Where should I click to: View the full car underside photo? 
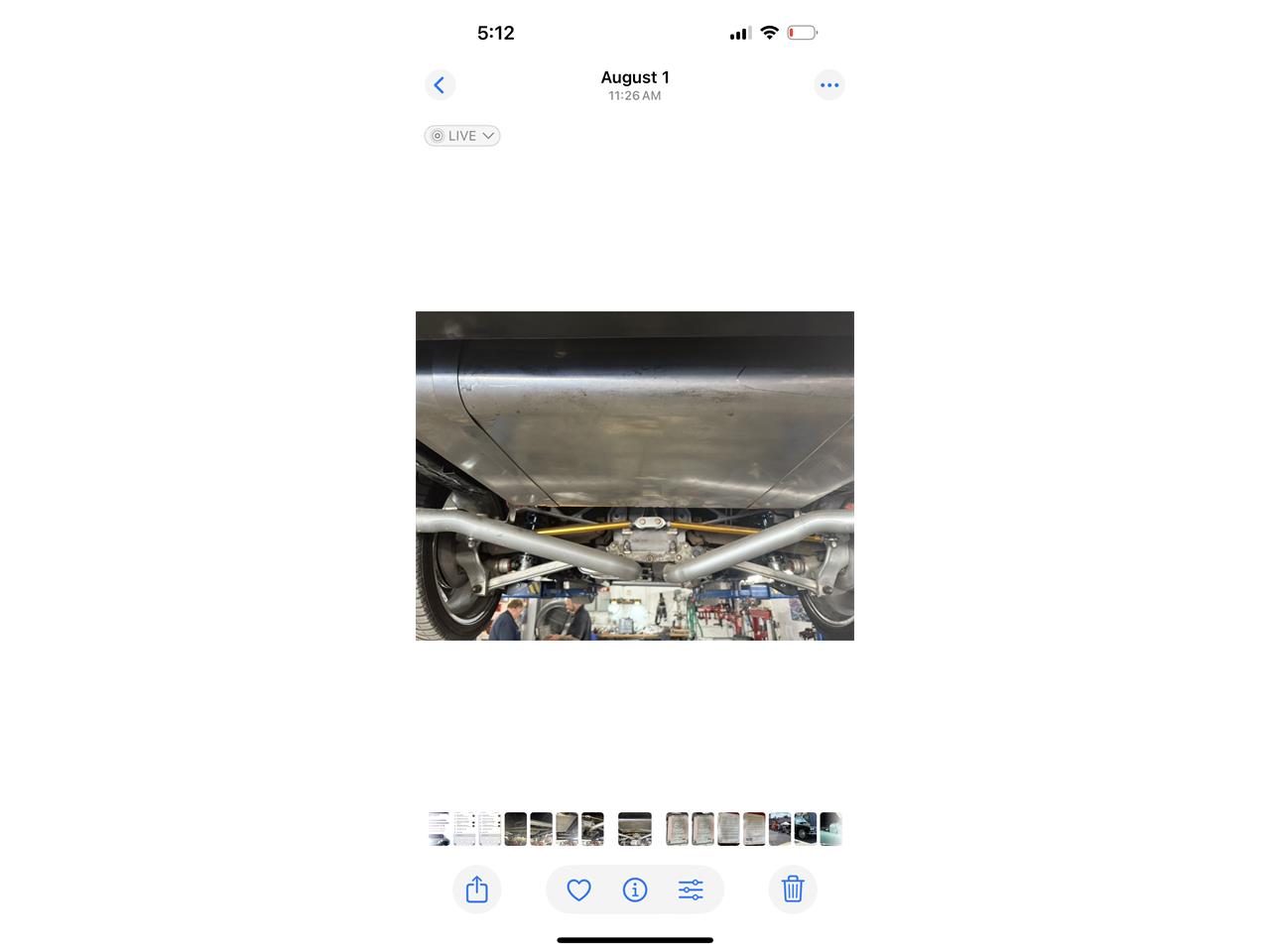click(635, 476)
